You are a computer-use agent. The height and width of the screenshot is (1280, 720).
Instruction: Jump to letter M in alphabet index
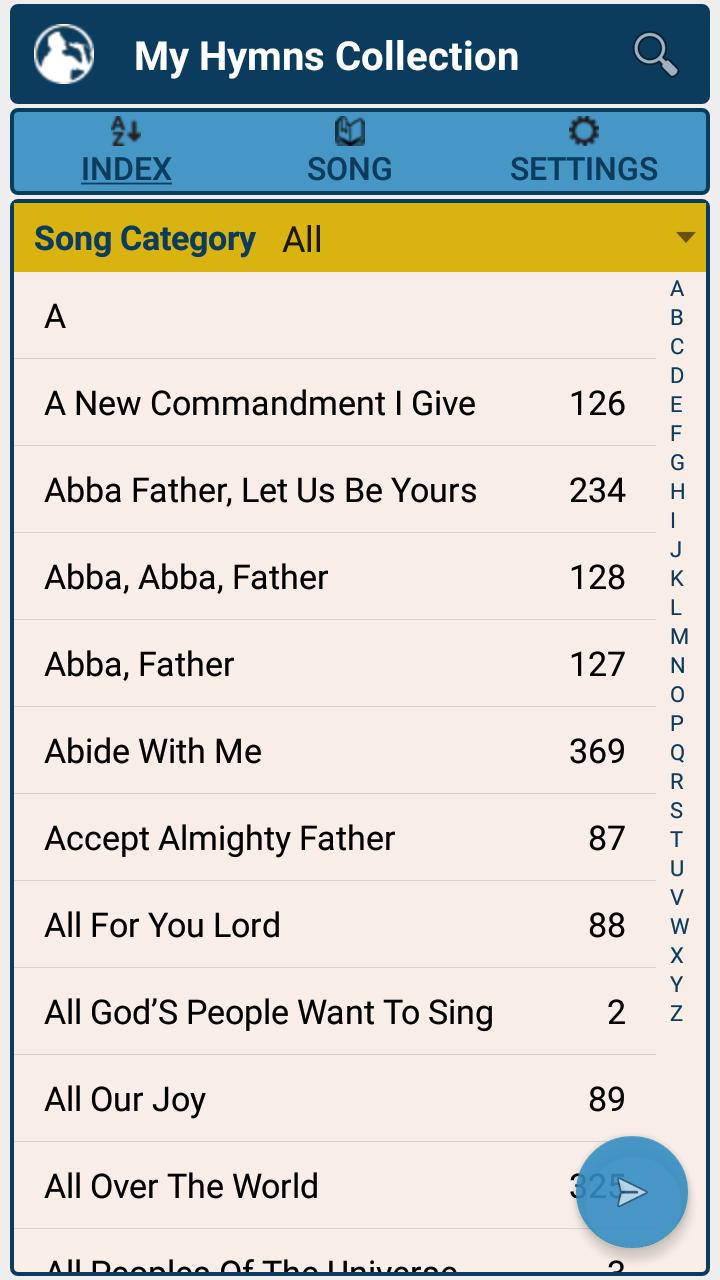point(679,636)
